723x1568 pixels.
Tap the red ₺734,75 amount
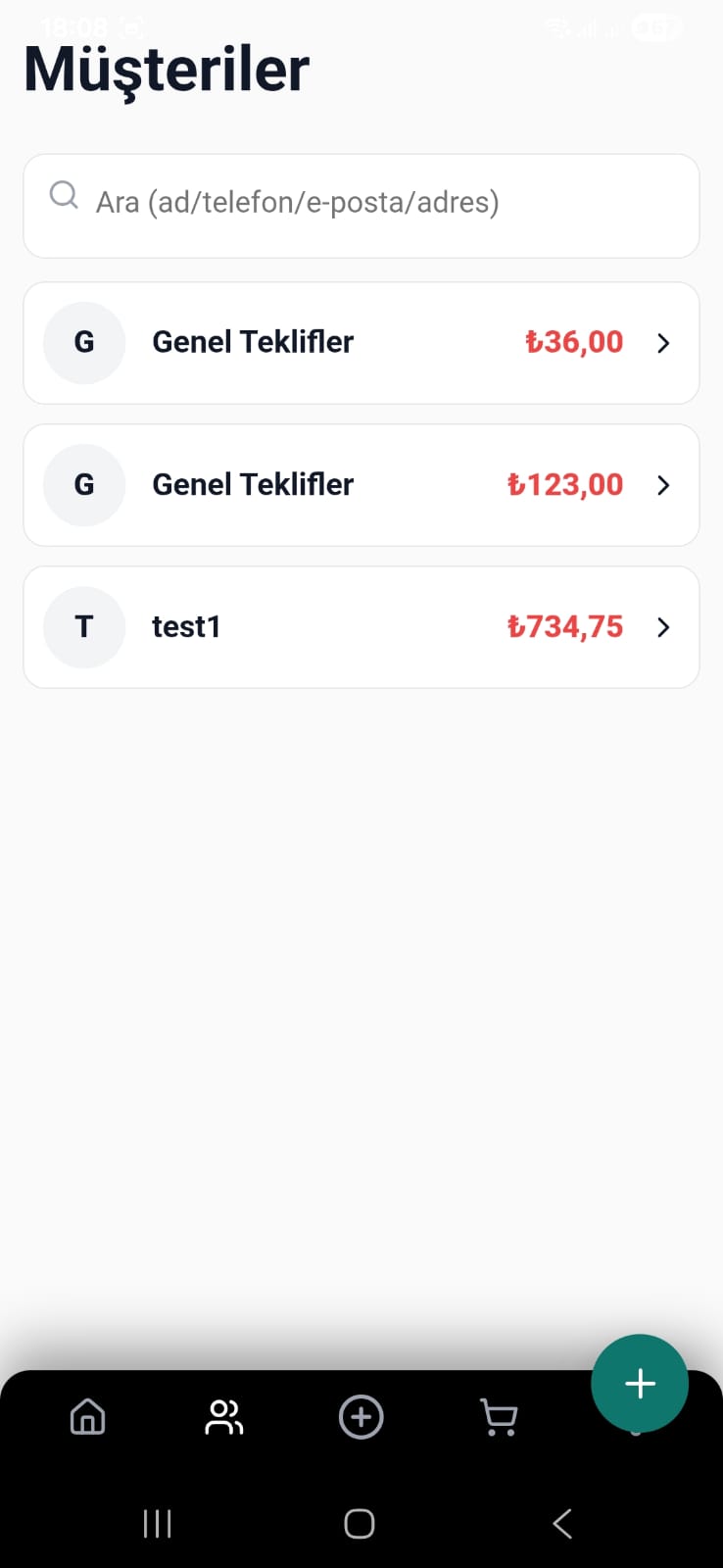(565, 626)
